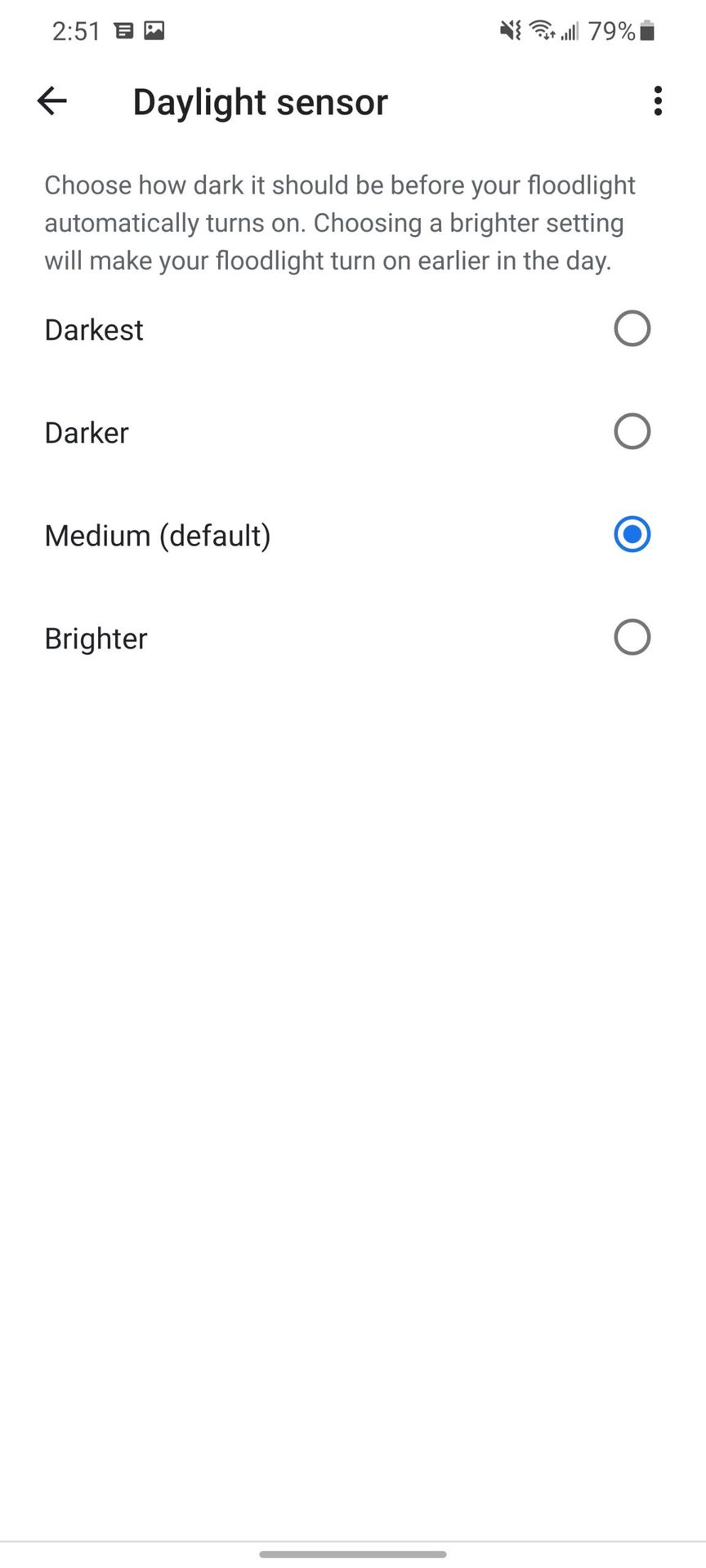The height and width of the screenshot is (1568, 706).
Task: Select the Darkest option
Action: (632, 329)
